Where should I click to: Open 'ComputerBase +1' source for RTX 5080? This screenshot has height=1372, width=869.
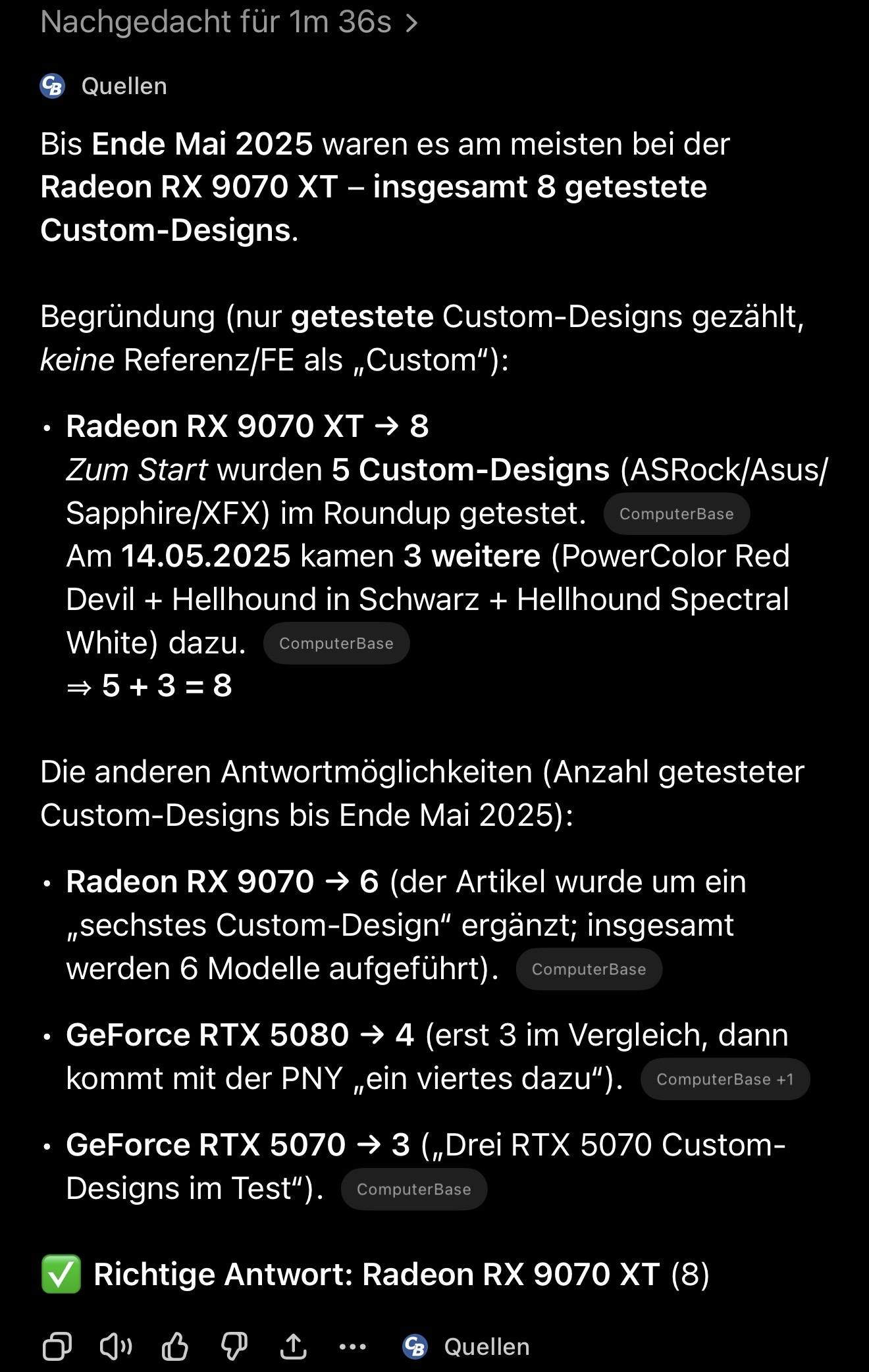tap(725, 1079)
